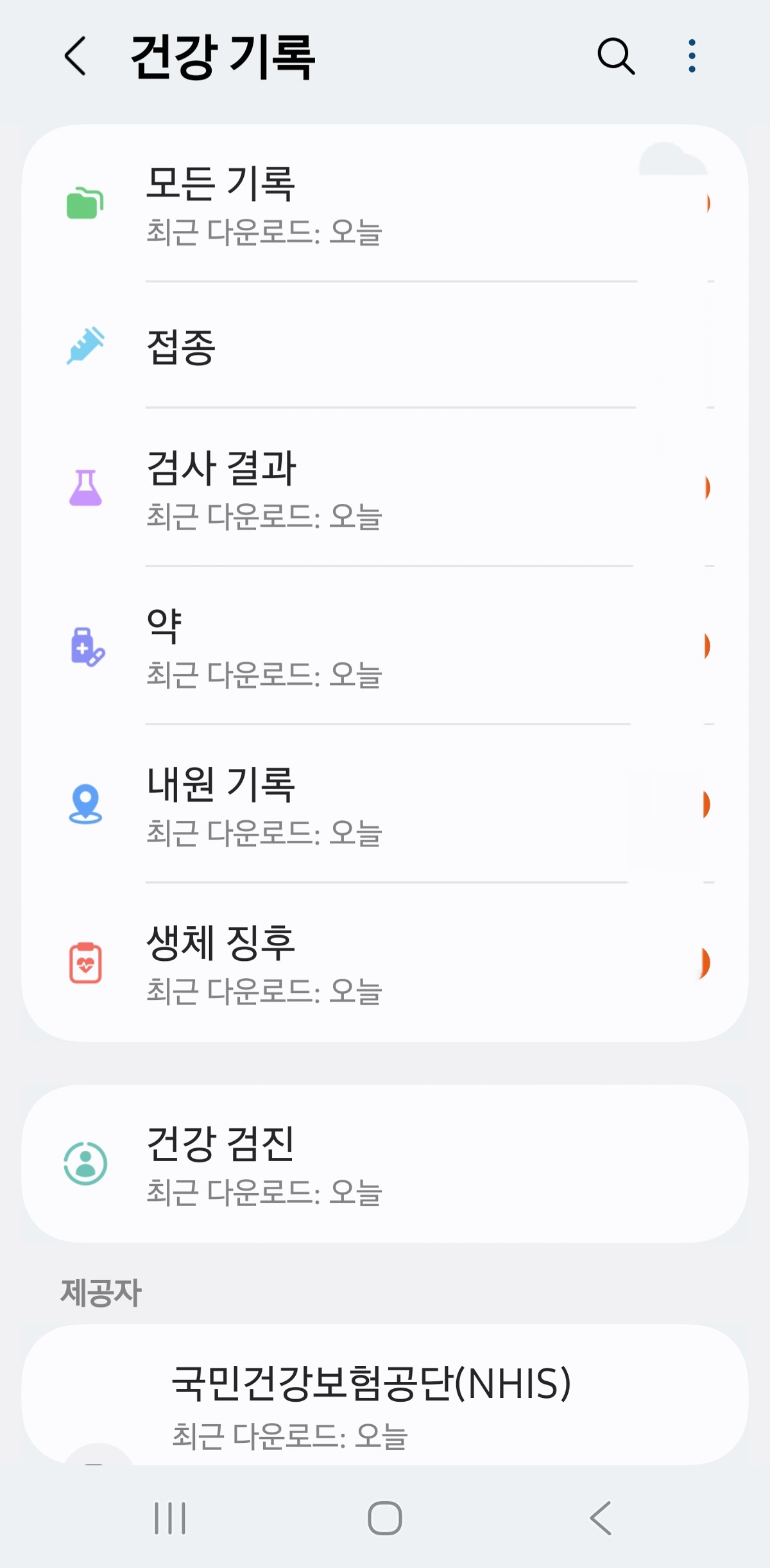Viewport: 770px width, 1568px height.
Task: Open recent apps from navigation bar
Action: [x=170, y=1519]
